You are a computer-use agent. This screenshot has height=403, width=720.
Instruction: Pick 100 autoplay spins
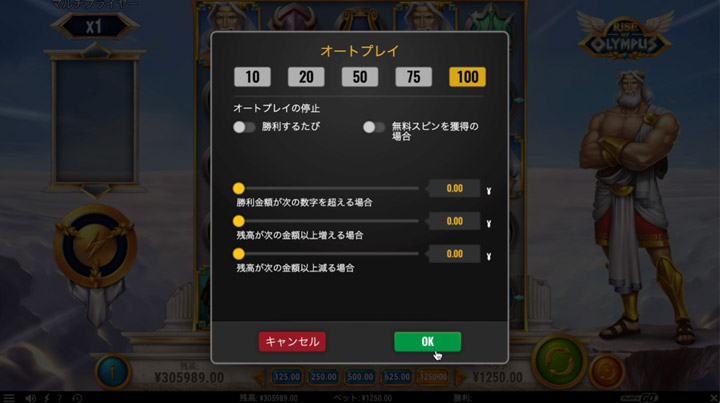click(x=467, y=77)
